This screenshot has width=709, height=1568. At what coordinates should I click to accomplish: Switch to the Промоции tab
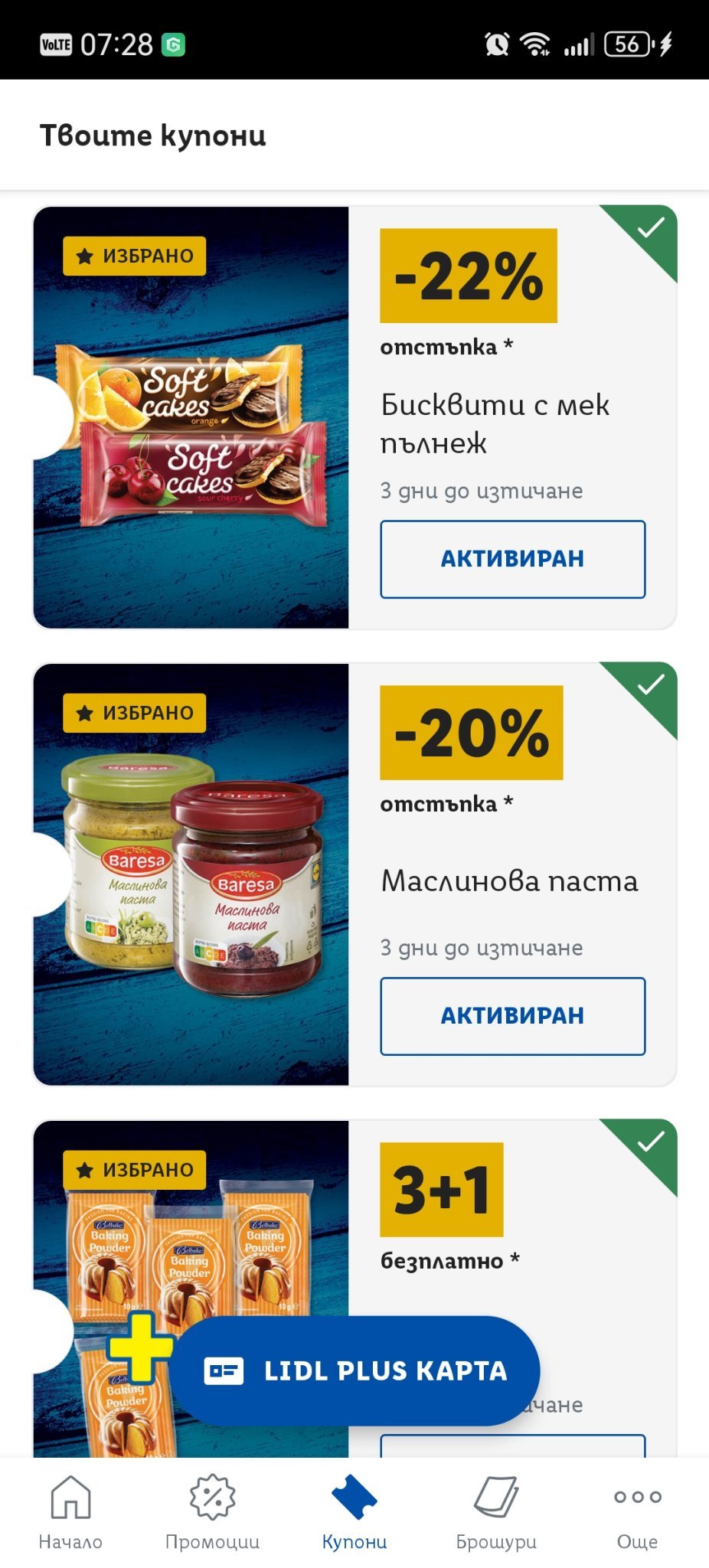tap(212, 1512)
